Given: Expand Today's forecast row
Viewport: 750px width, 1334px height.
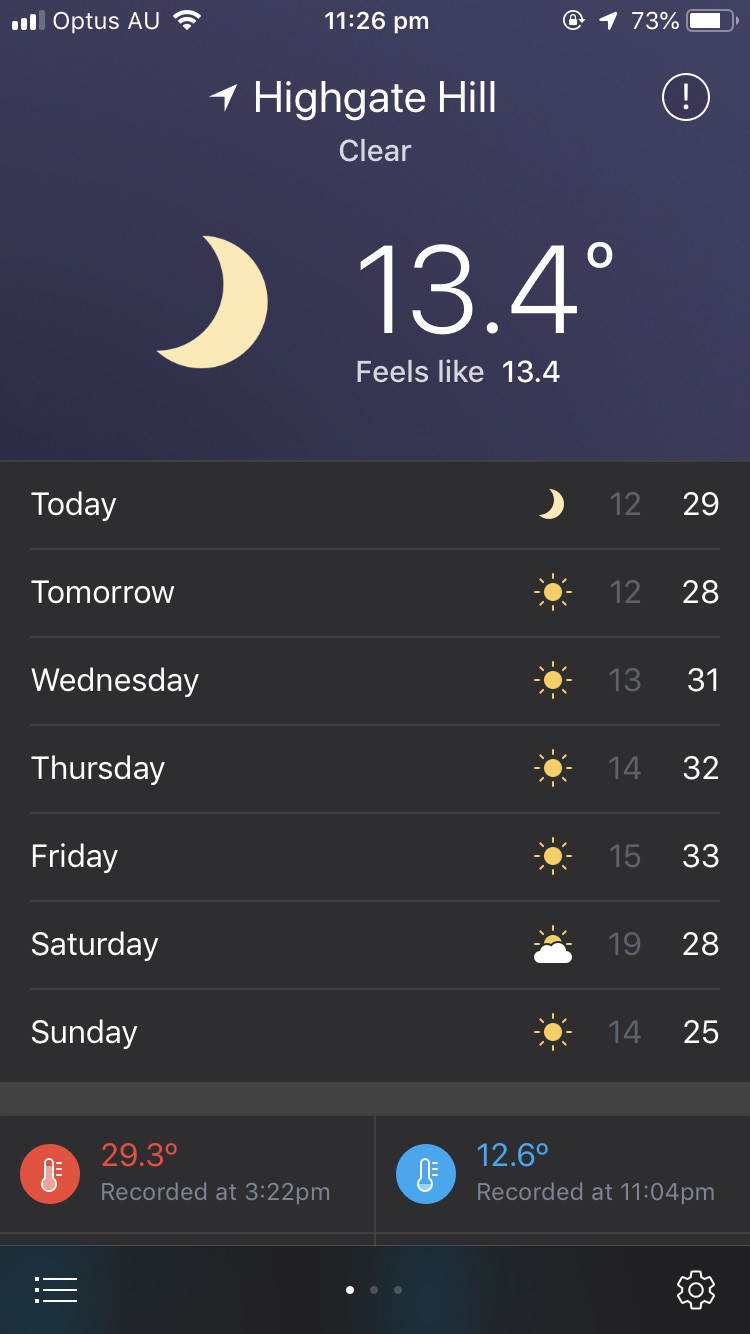Looking at the screenshot, I should coord(375,505).
